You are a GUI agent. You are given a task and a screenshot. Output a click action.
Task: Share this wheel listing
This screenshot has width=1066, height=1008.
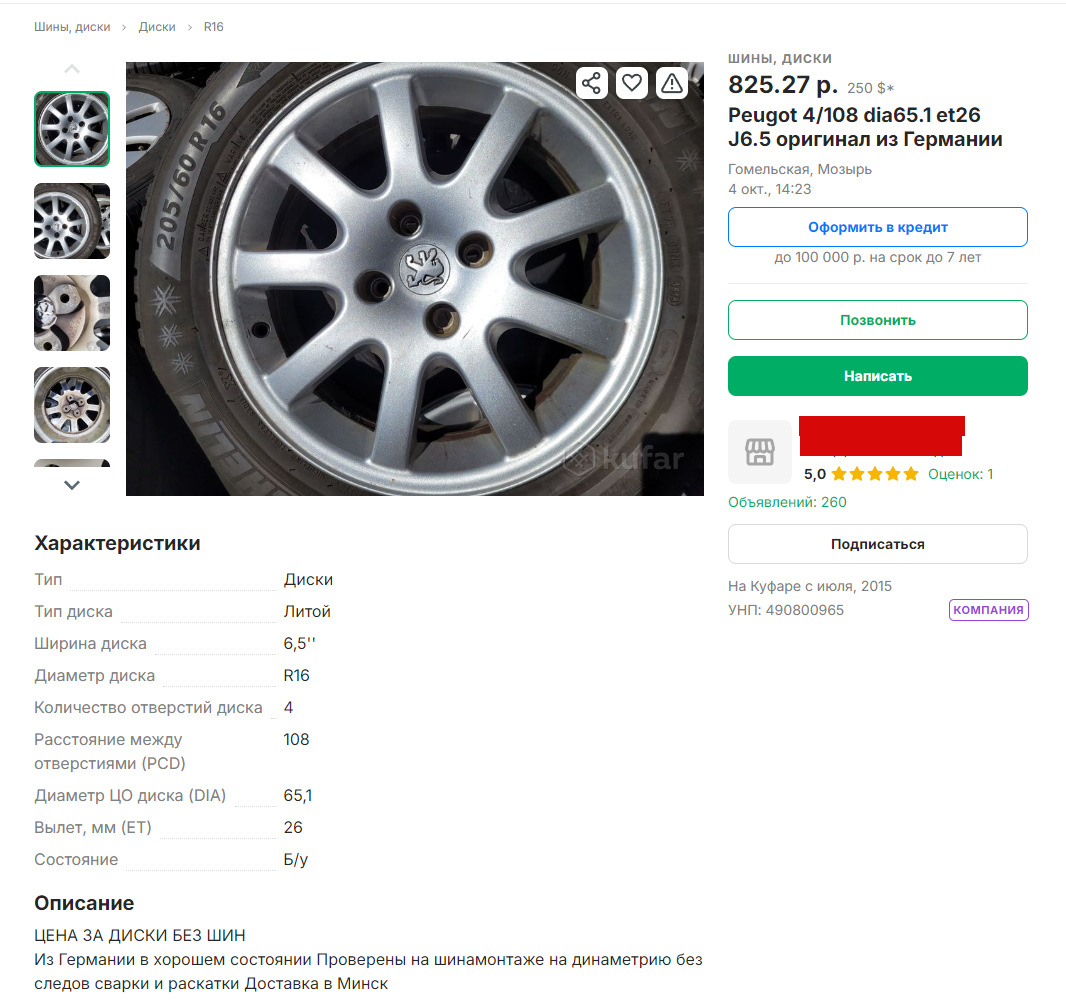point(592,83)
